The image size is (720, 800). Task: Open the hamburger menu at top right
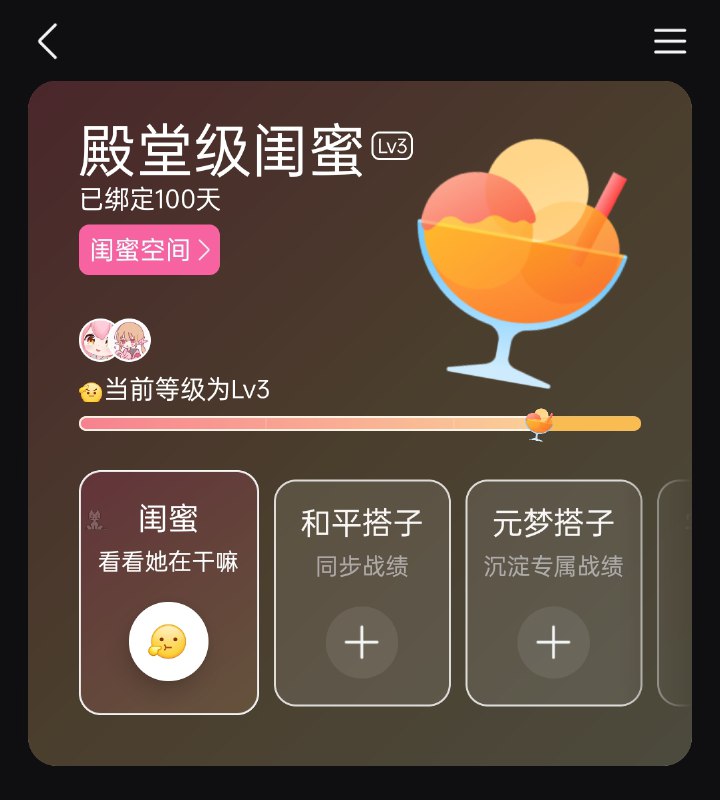670,42
